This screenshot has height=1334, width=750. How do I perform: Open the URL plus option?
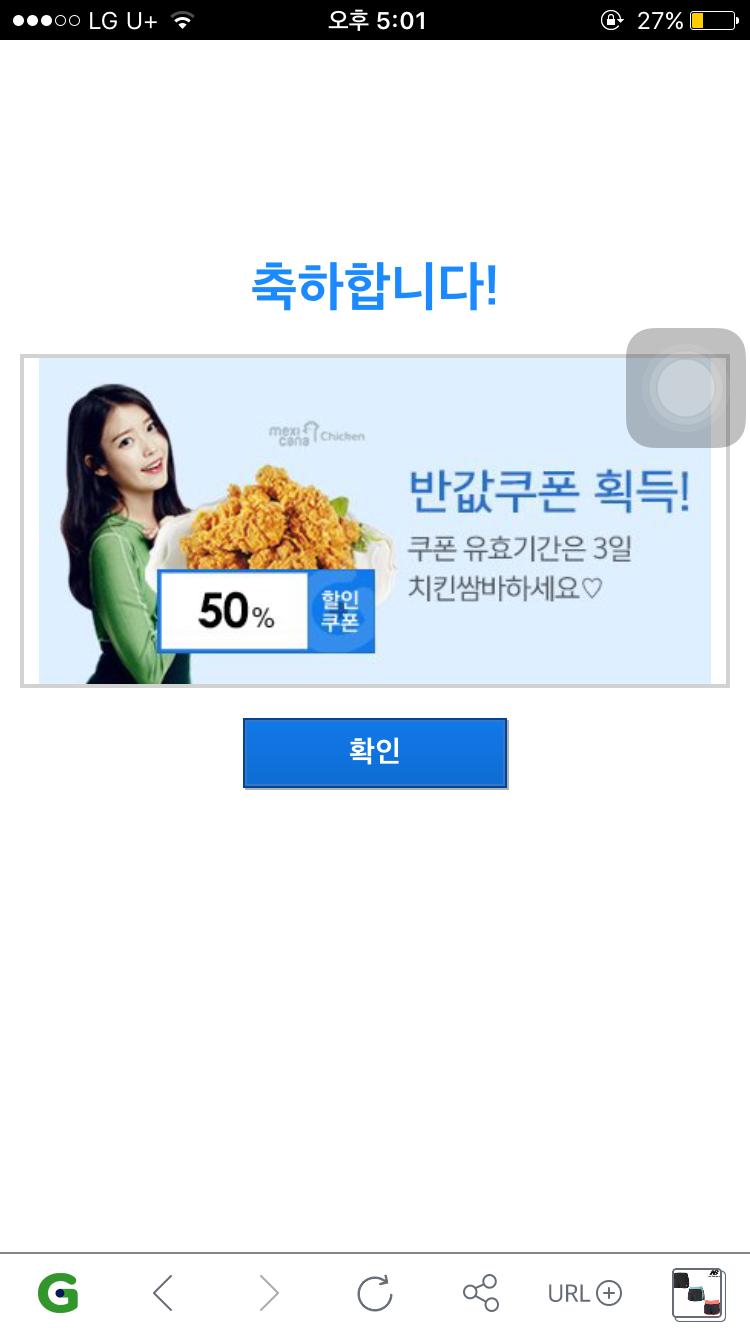(585, 1293)
